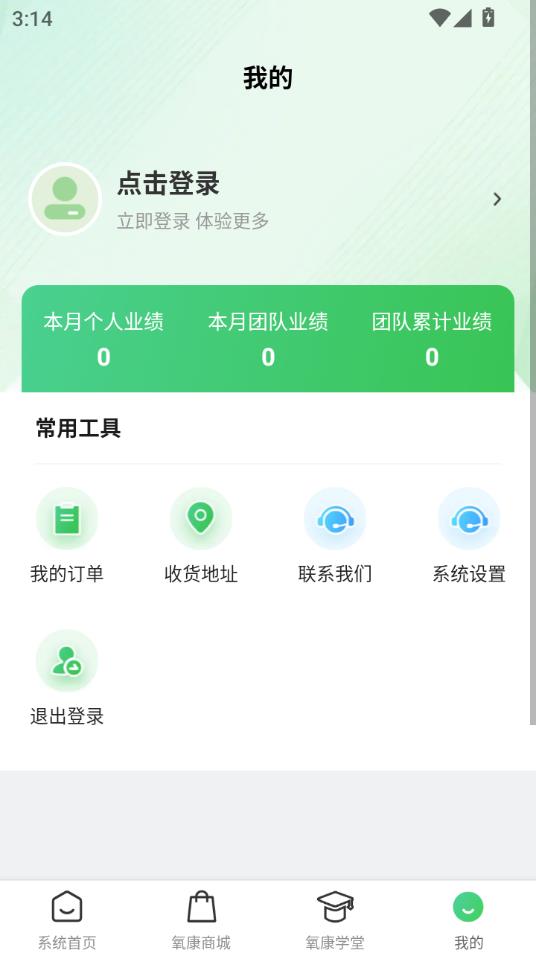Open 系统设置
Image resolution: width=536 pixels, height=953 pixels.
(469, 535)
